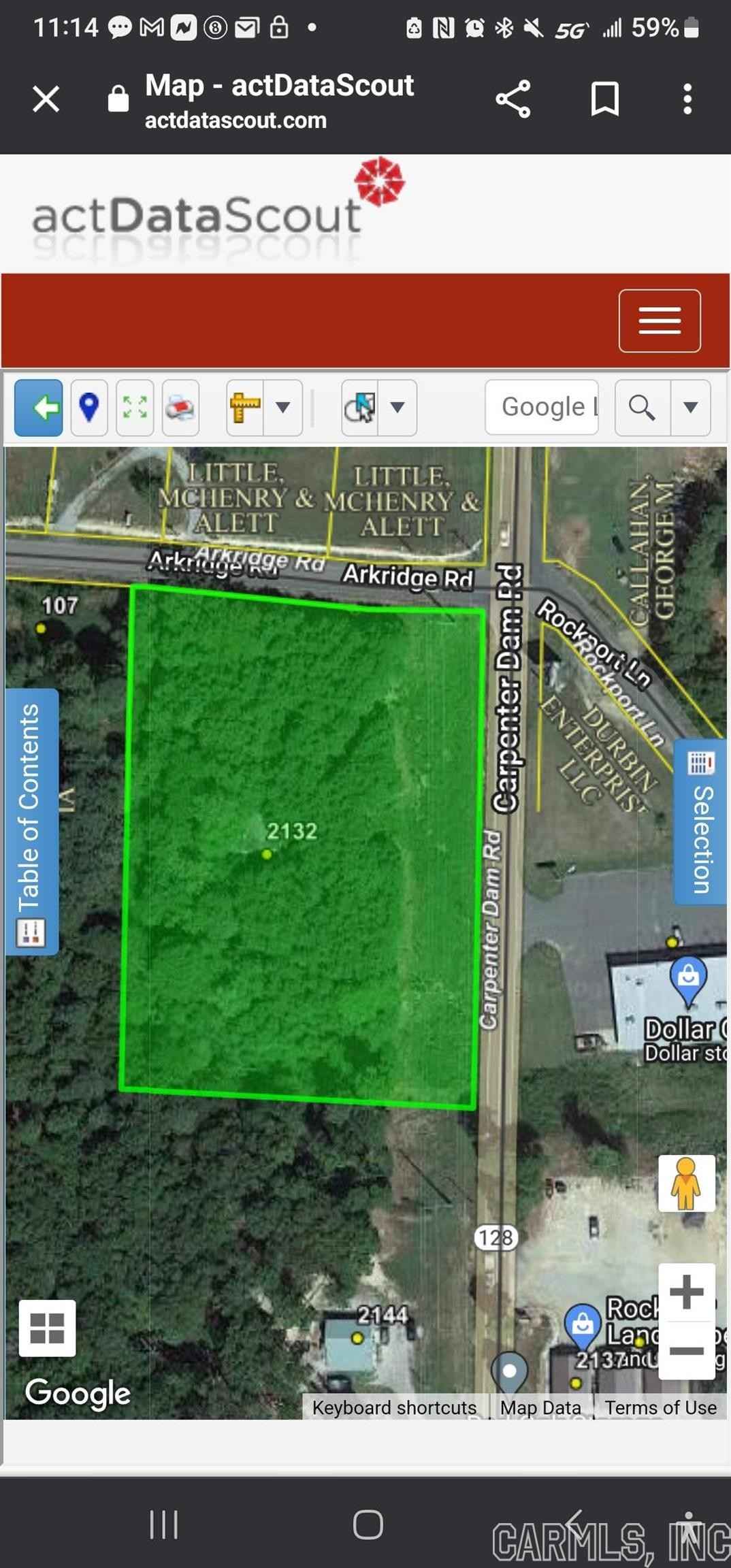Share this map page
This screenshot has height=1568, width=731.
[x=513, y=99]
